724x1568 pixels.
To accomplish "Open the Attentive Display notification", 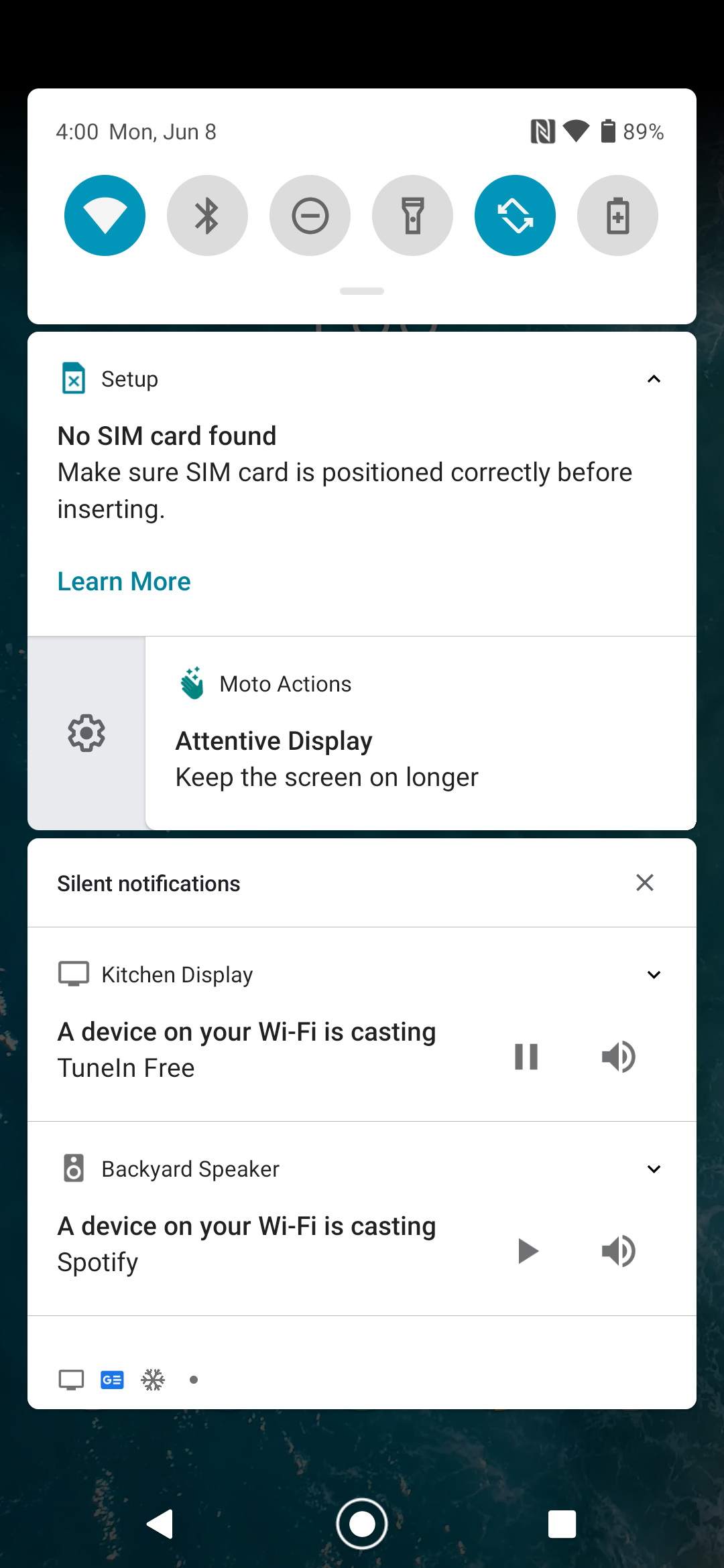I will click(421, 734).
